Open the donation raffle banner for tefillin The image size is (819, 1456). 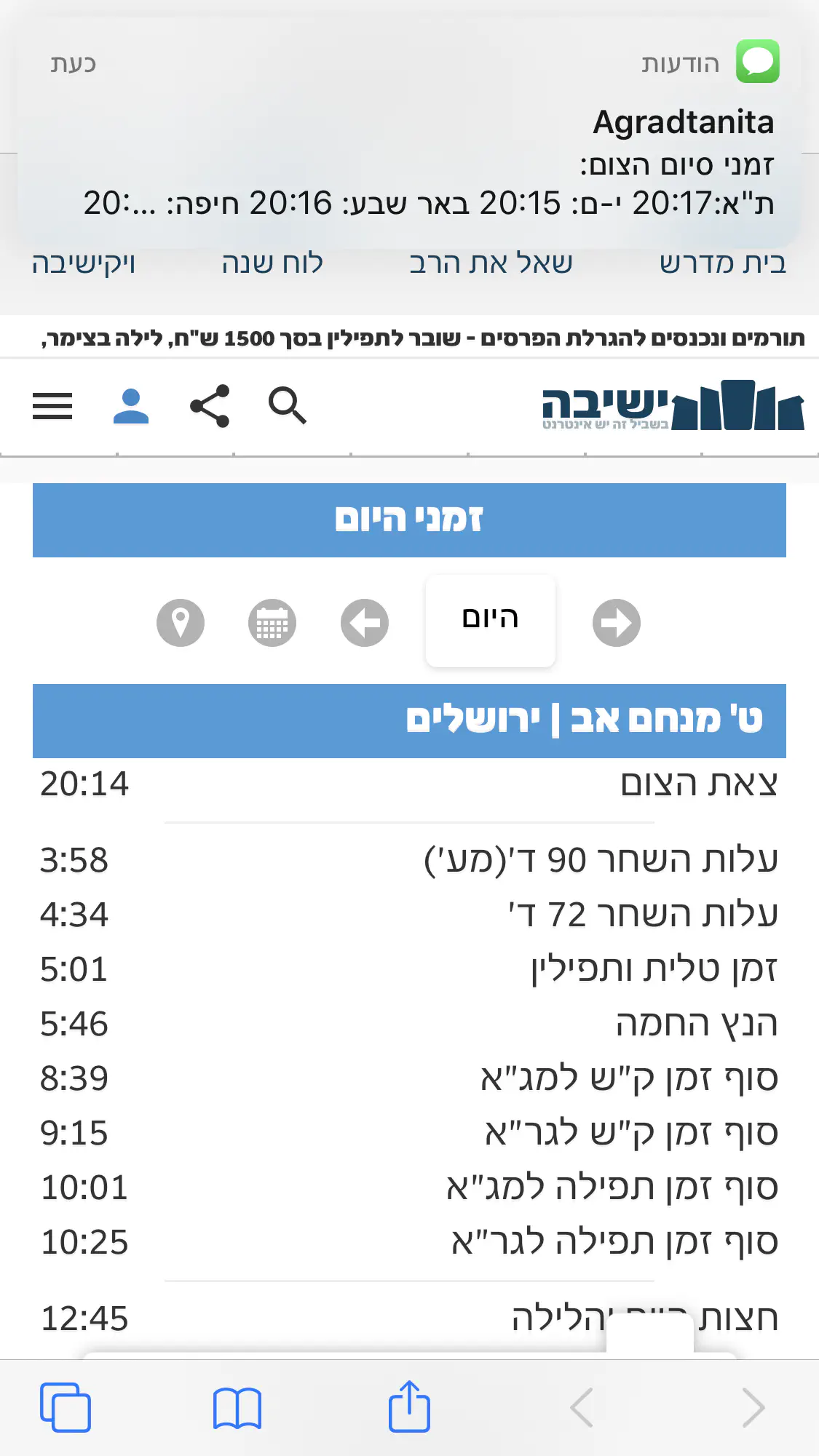422,338
